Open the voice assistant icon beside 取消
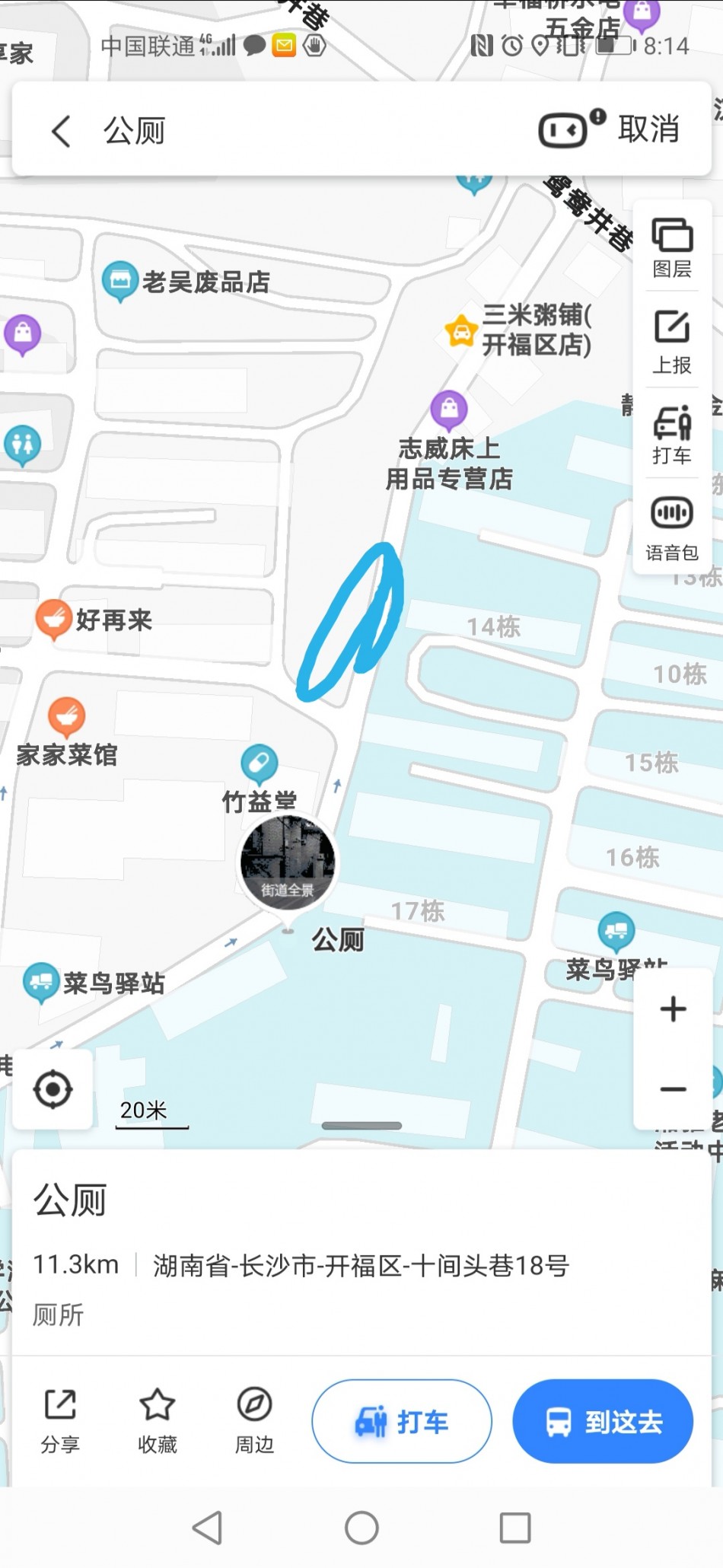 (565, 129)
